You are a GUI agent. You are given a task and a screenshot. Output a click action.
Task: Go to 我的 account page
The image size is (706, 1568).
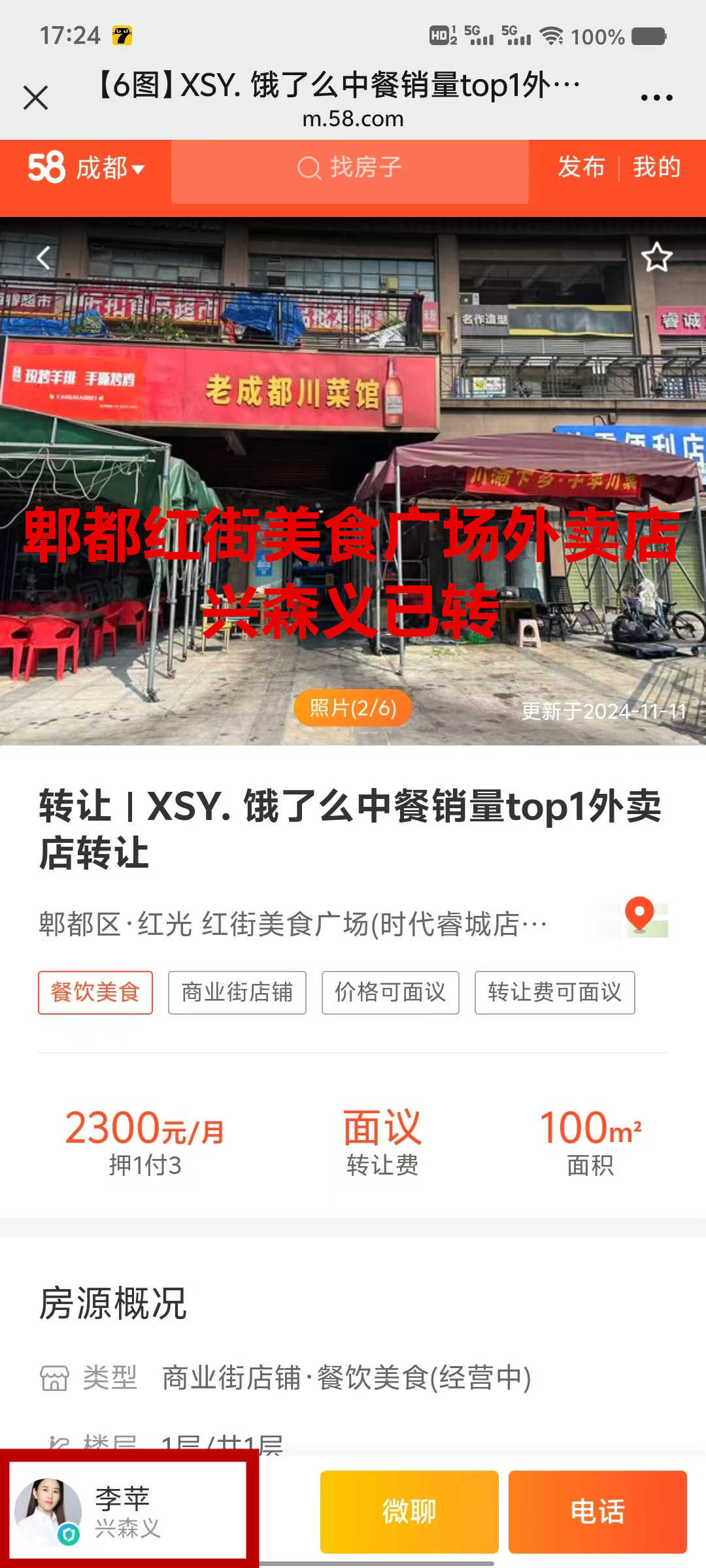pos(656,167)
